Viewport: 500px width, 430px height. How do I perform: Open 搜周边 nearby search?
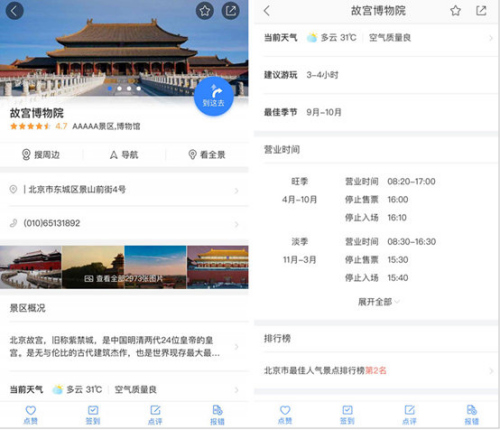point(41,155)
